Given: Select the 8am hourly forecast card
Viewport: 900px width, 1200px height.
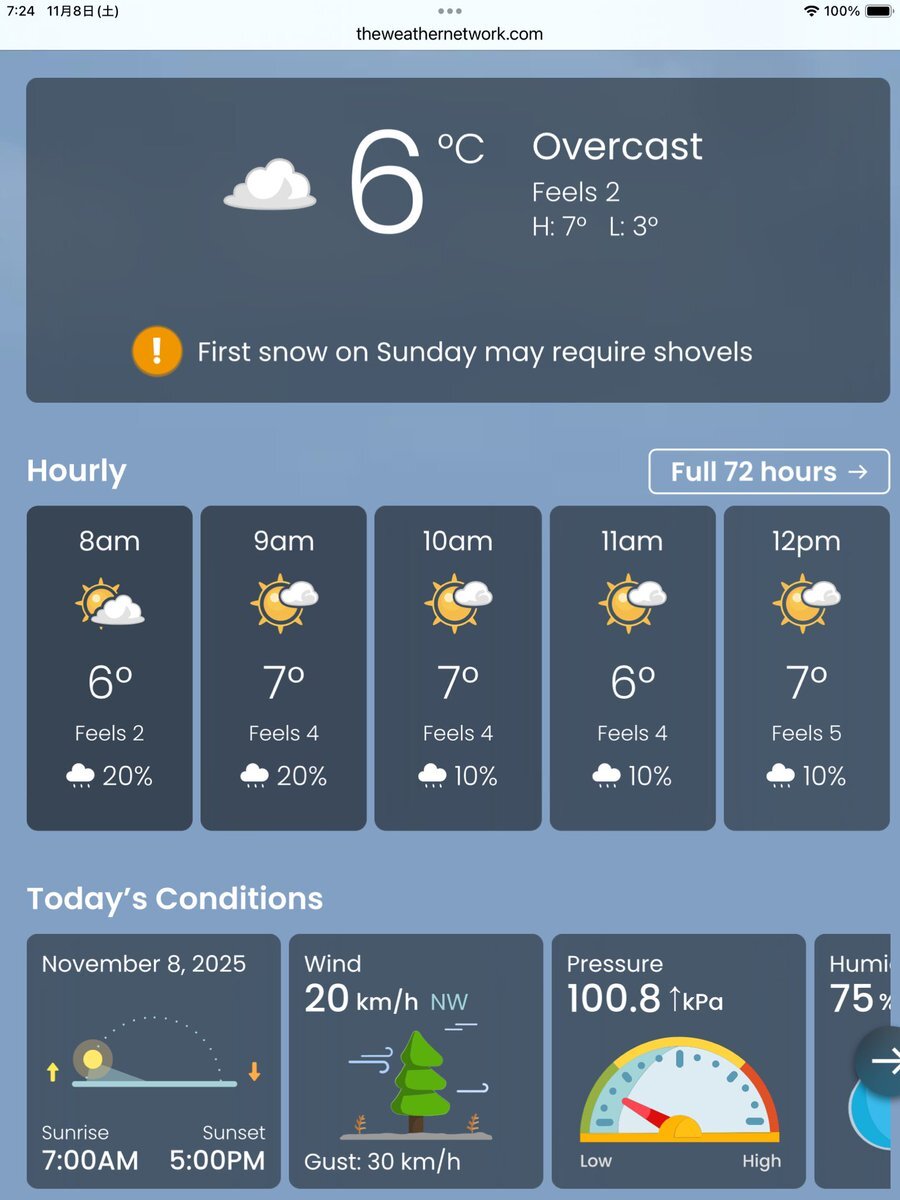Looking at the screenshot, I should point(109,667).
